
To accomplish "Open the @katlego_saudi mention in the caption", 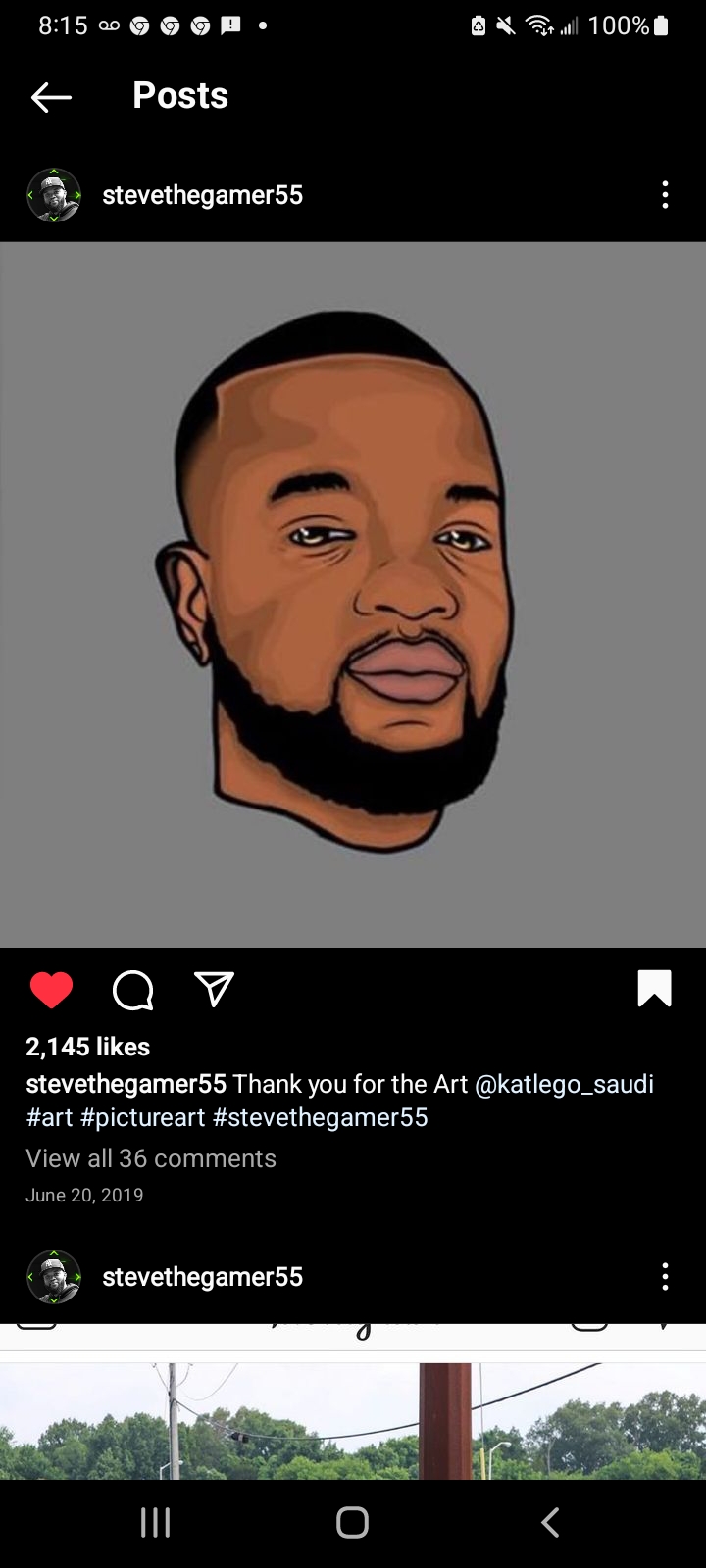I will (564, 1084).
